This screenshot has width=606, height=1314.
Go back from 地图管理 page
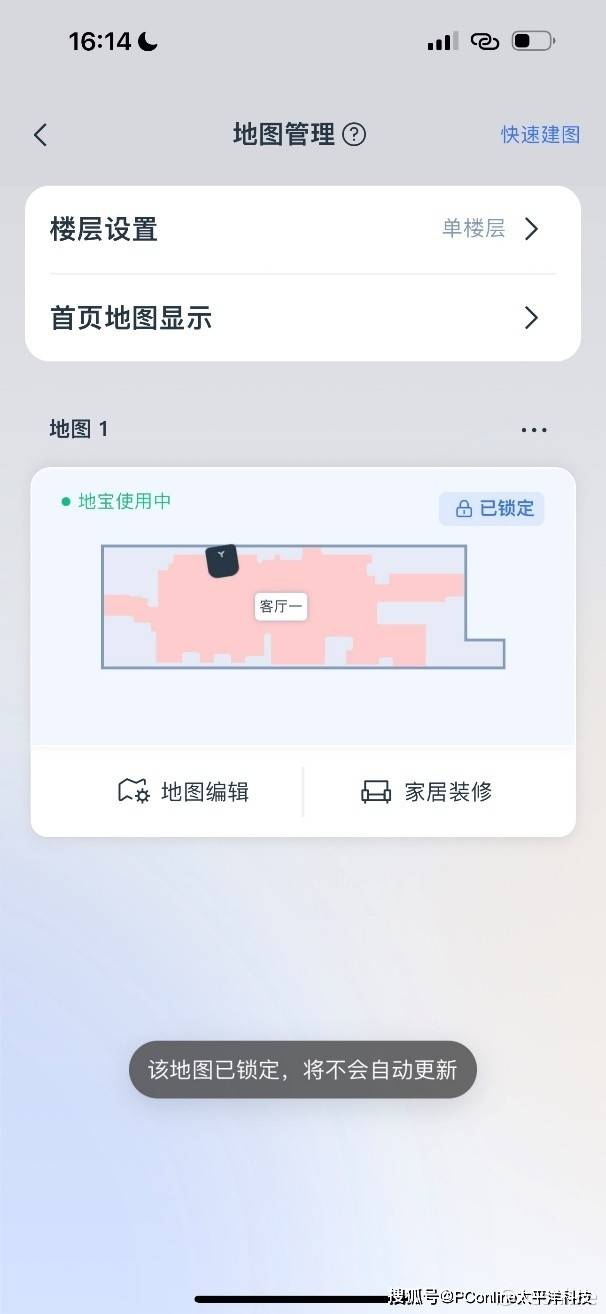41,135
